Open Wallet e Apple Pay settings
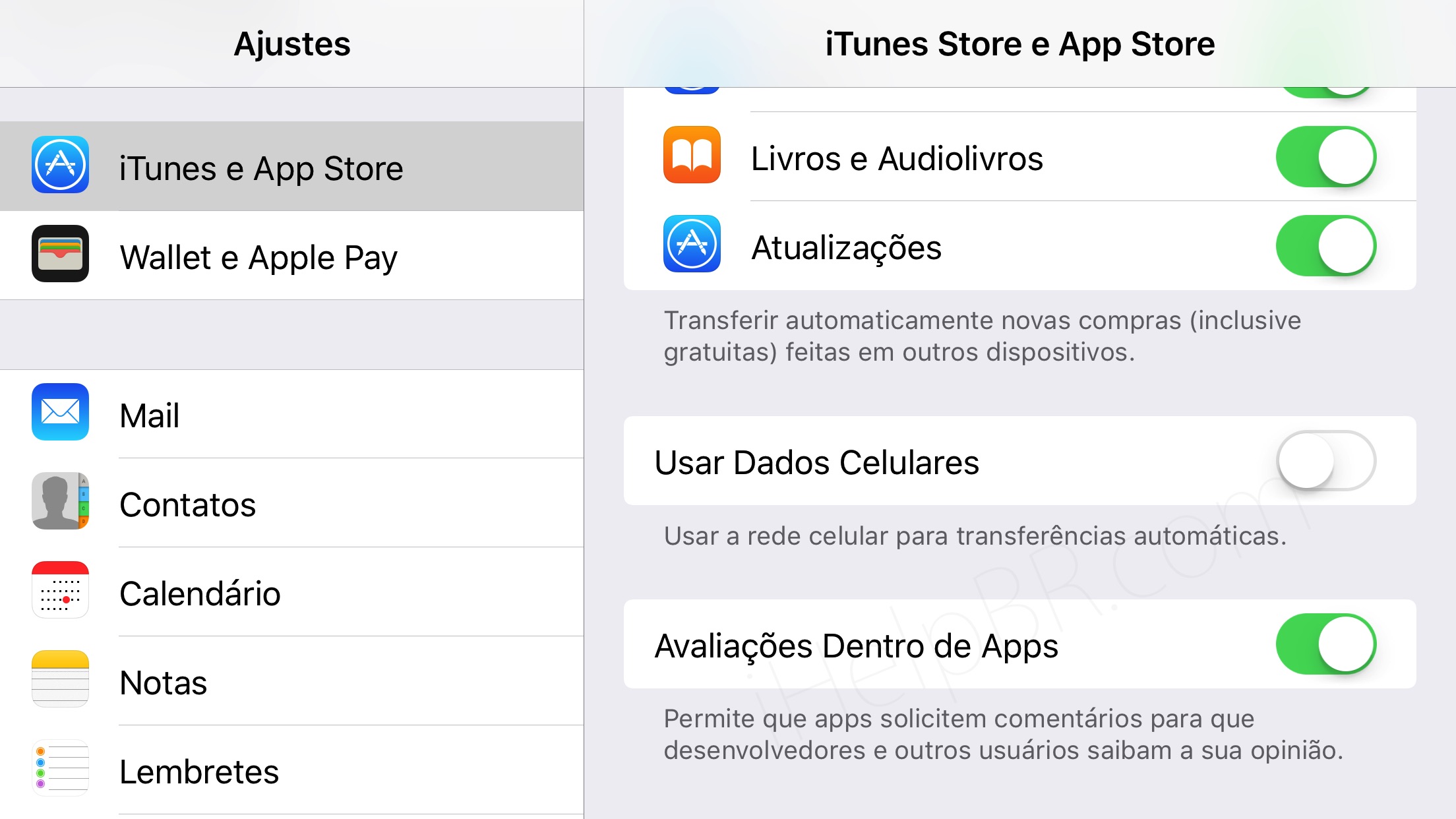The width and height of the screenshot is (1456, 819). tap(291, 256)
